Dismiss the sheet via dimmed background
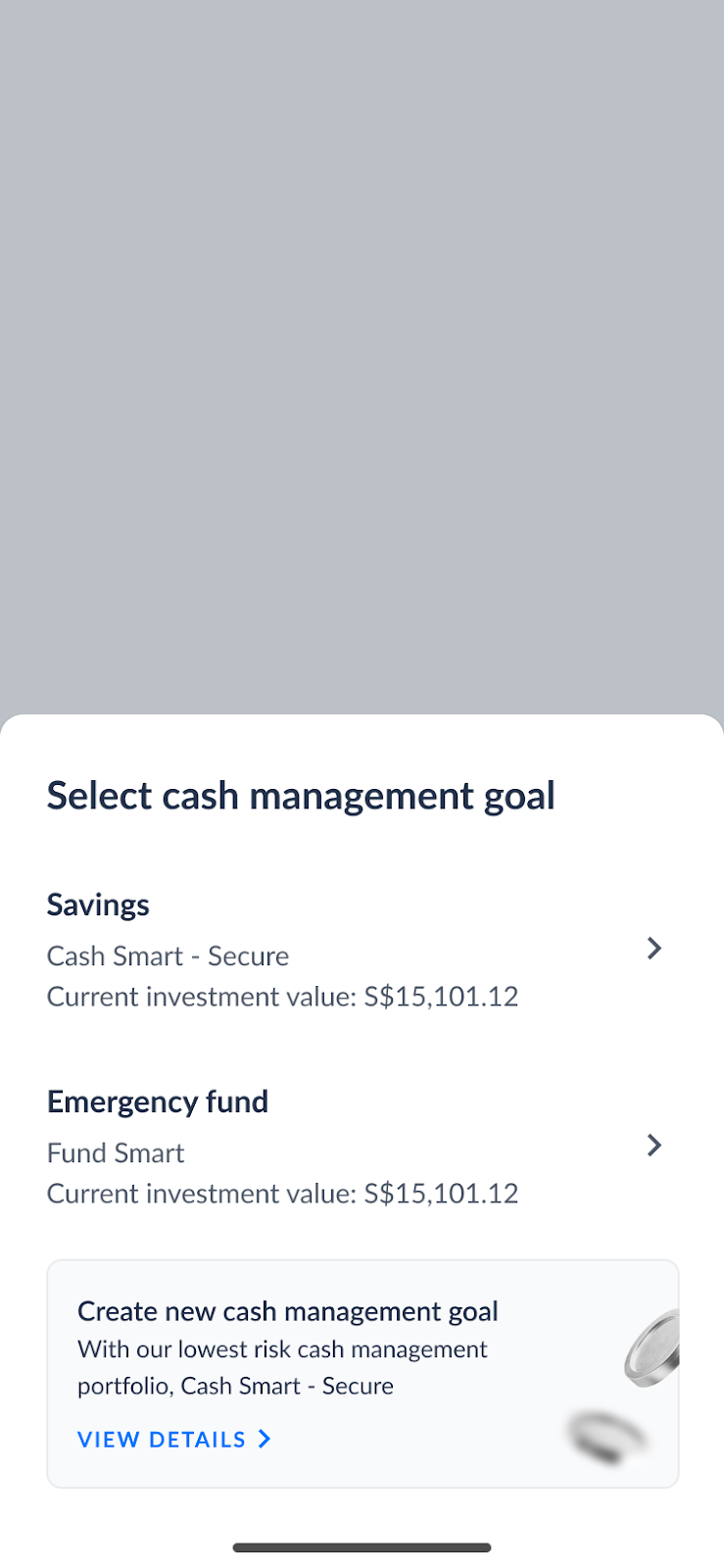Image resolution: width=724 pixels, height=1568 pixels. [x=362, y=357]
